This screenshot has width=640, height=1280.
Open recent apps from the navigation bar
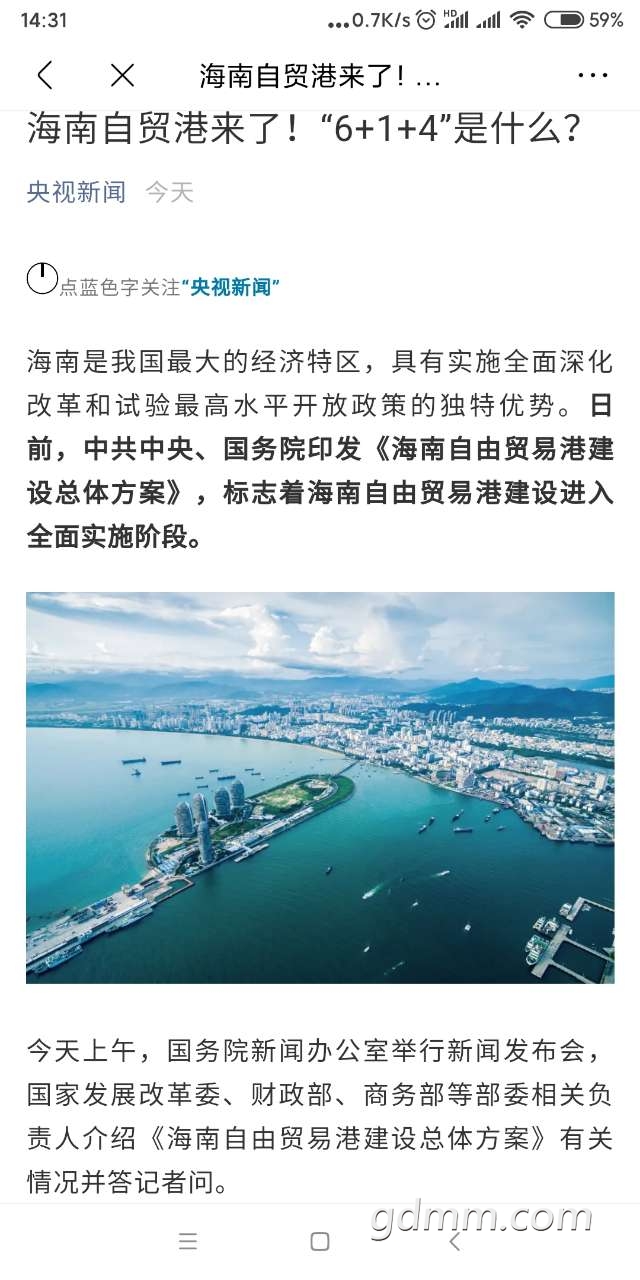188,1242
